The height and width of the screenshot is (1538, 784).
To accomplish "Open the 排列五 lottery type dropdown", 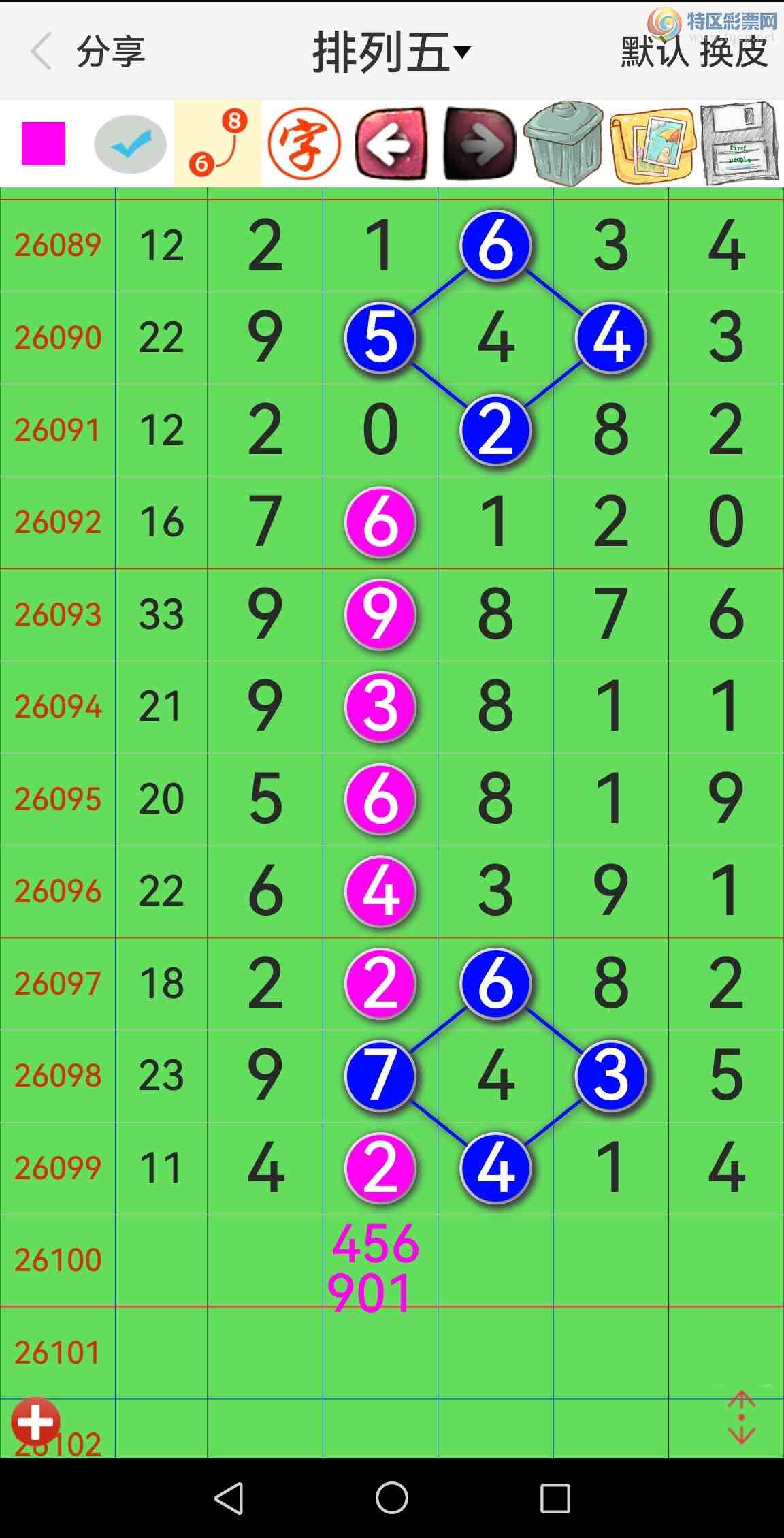I will pos(391,52).
